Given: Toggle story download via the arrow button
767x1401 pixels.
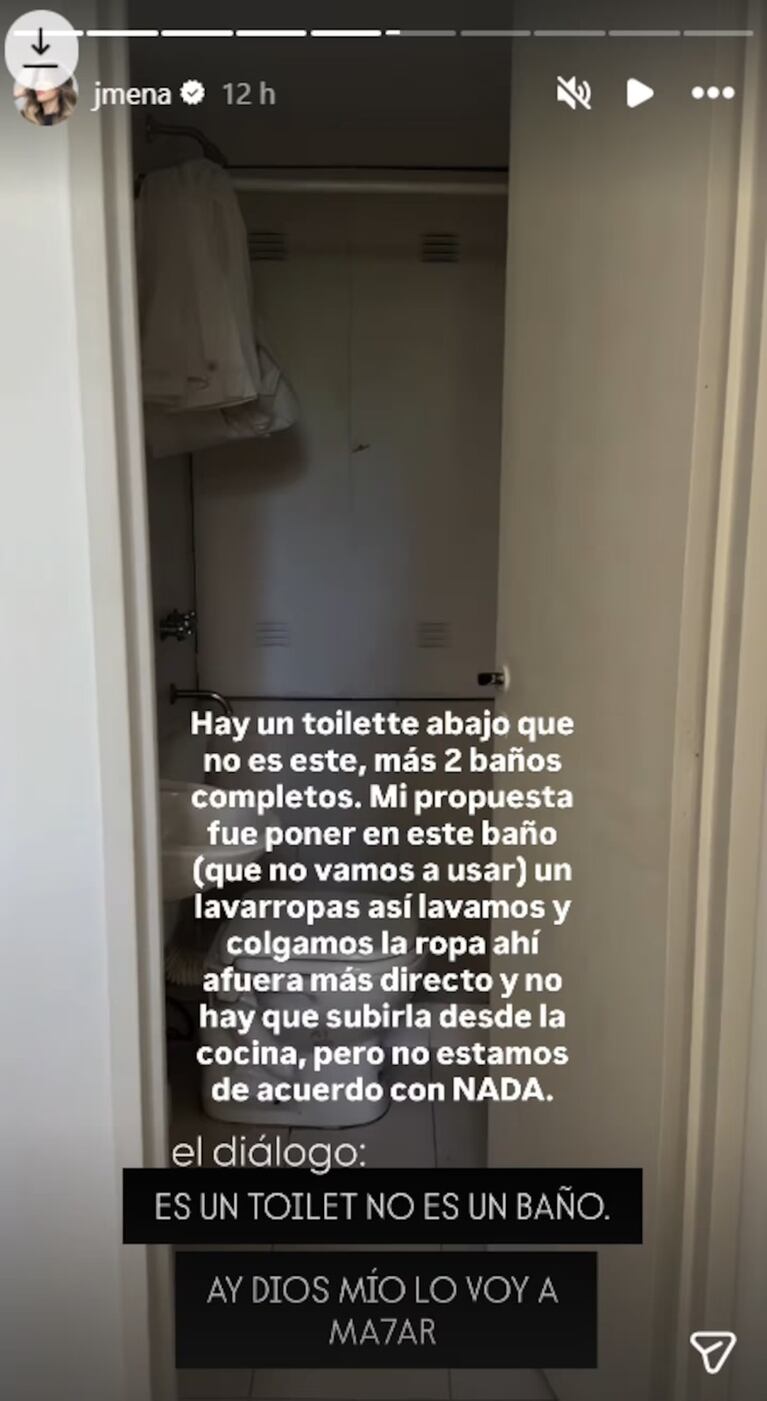Looking at the screenshot, I should tap(42, 43).
